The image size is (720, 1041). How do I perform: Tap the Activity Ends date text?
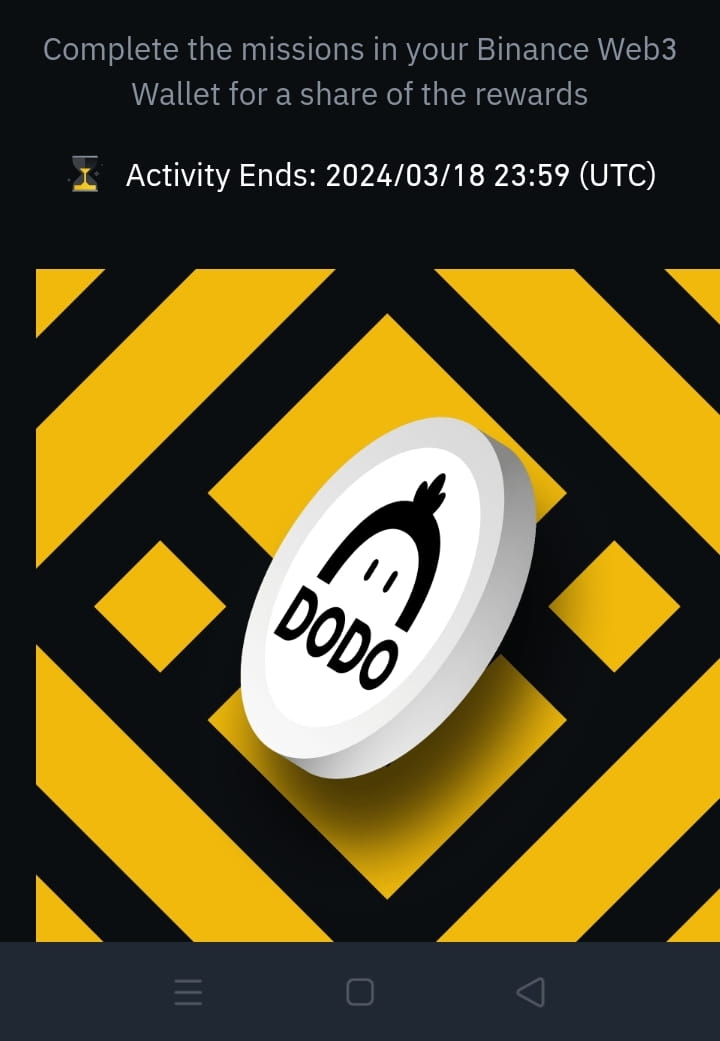click(390, 174)
